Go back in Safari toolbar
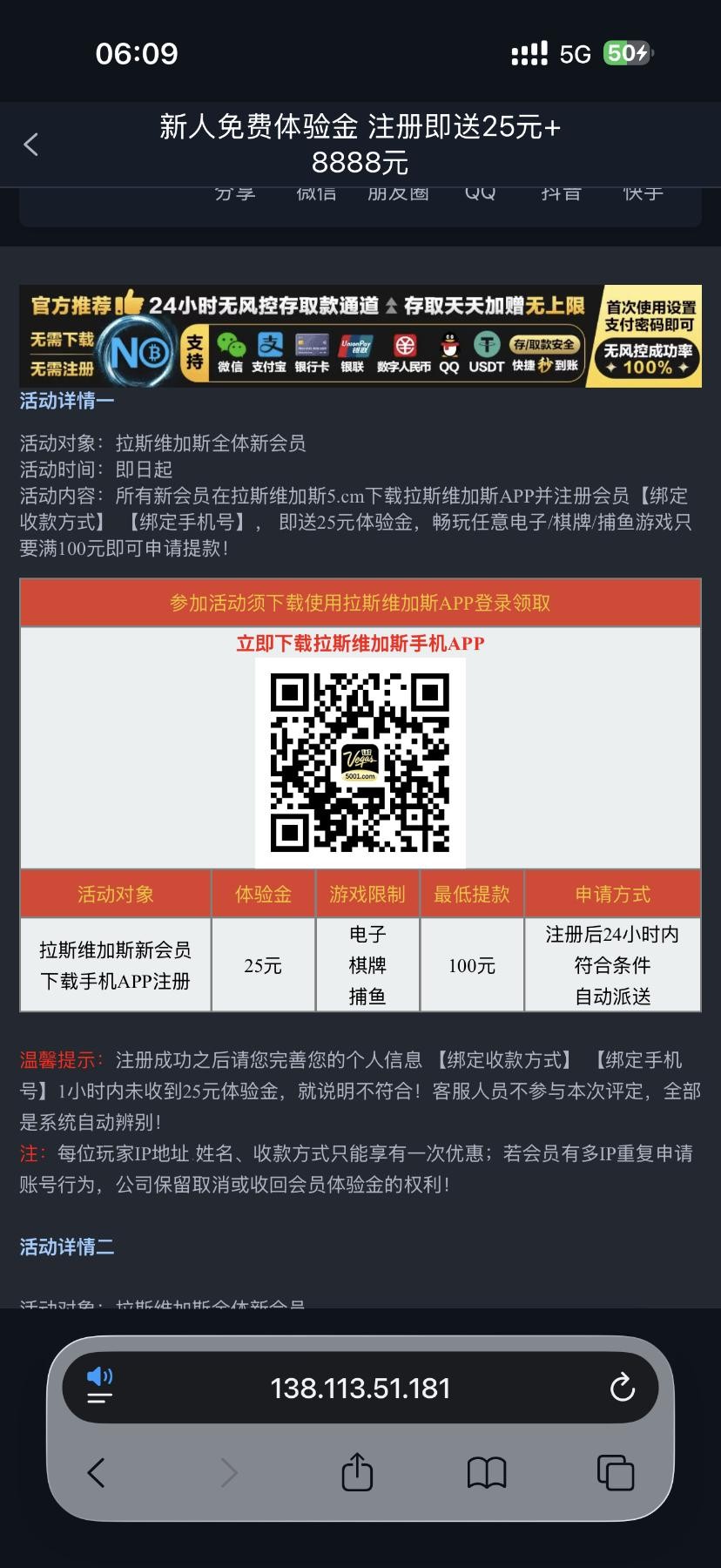The width and height of the screenshot is (721, 1568). [97, 1473]
